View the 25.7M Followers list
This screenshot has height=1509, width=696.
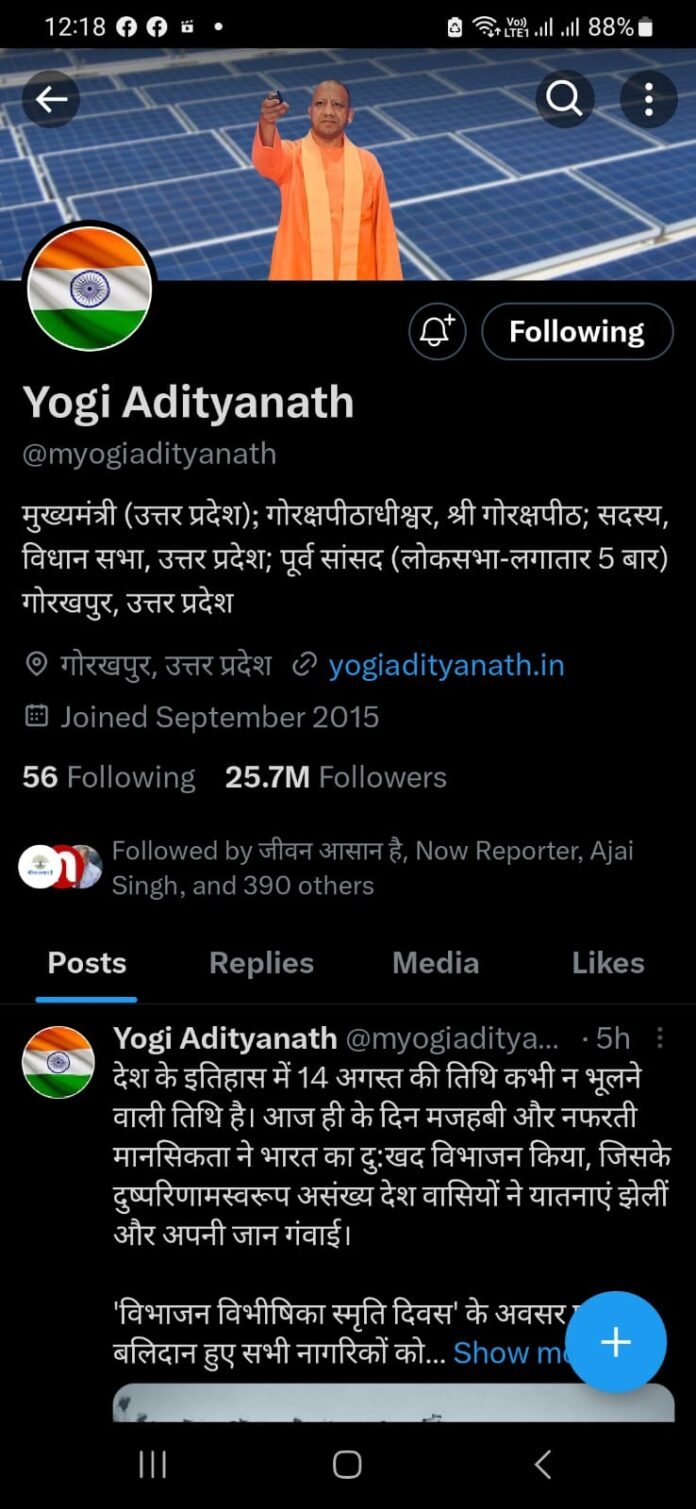[x=335, y=777]
